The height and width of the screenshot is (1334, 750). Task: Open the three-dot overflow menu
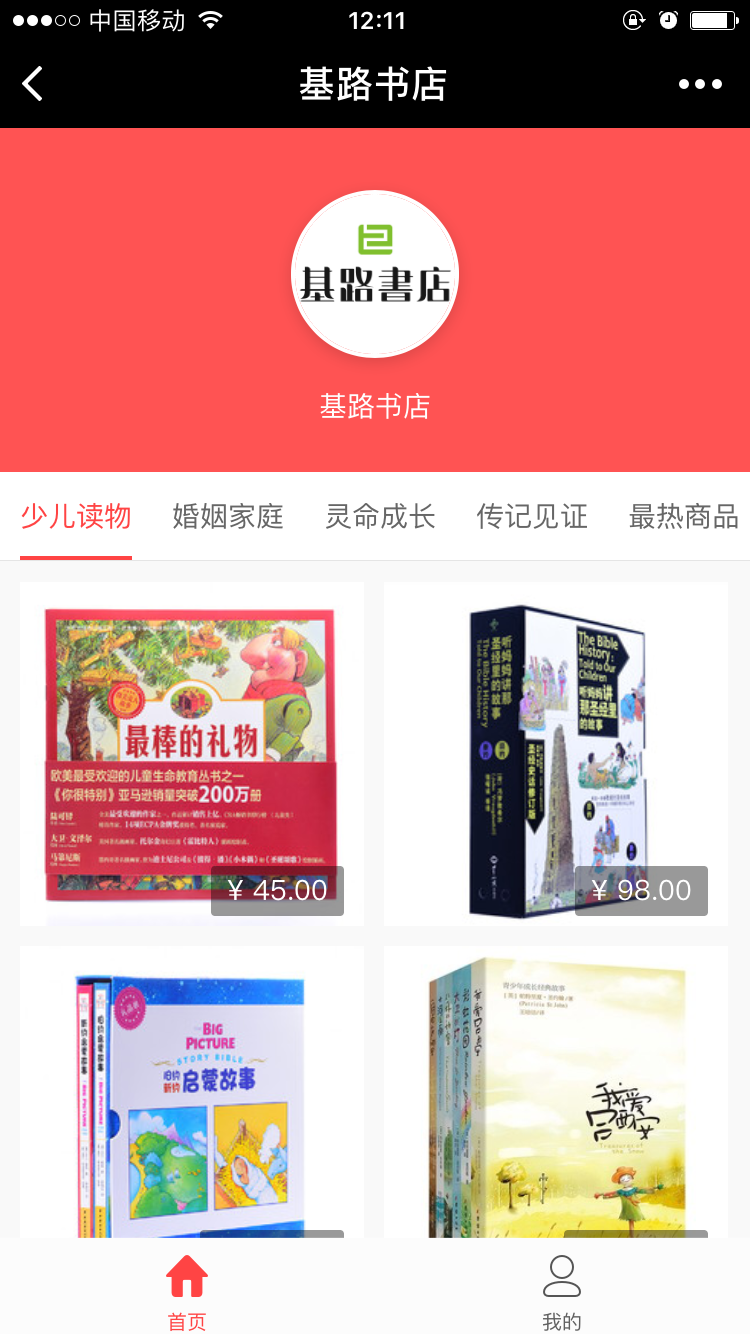700,84
